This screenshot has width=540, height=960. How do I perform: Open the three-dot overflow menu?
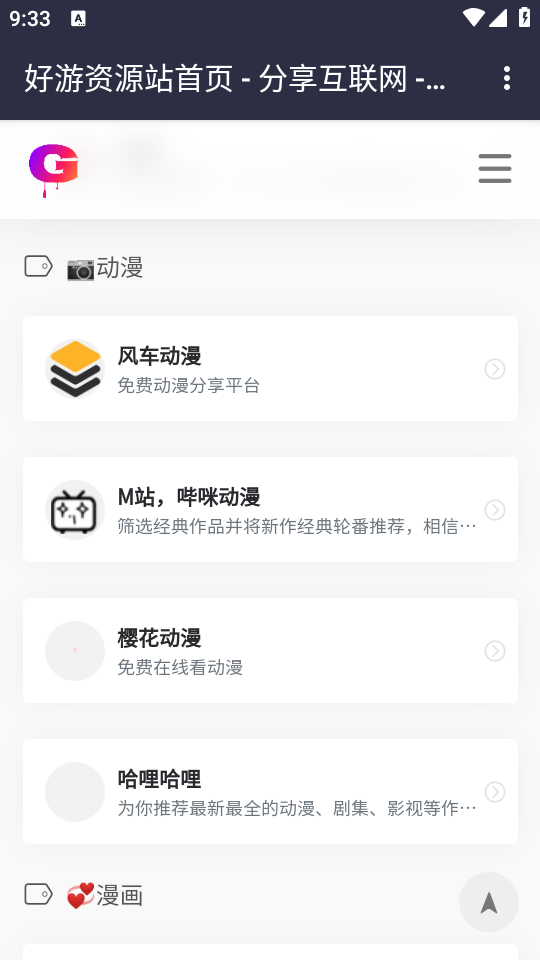point(506,78)
